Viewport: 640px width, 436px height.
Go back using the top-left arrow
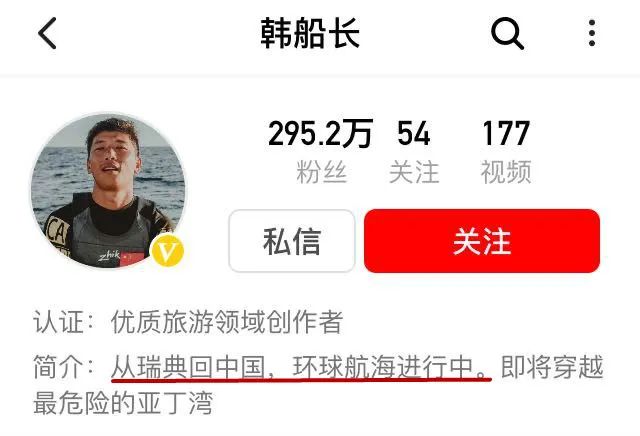(x=47, y=34)
